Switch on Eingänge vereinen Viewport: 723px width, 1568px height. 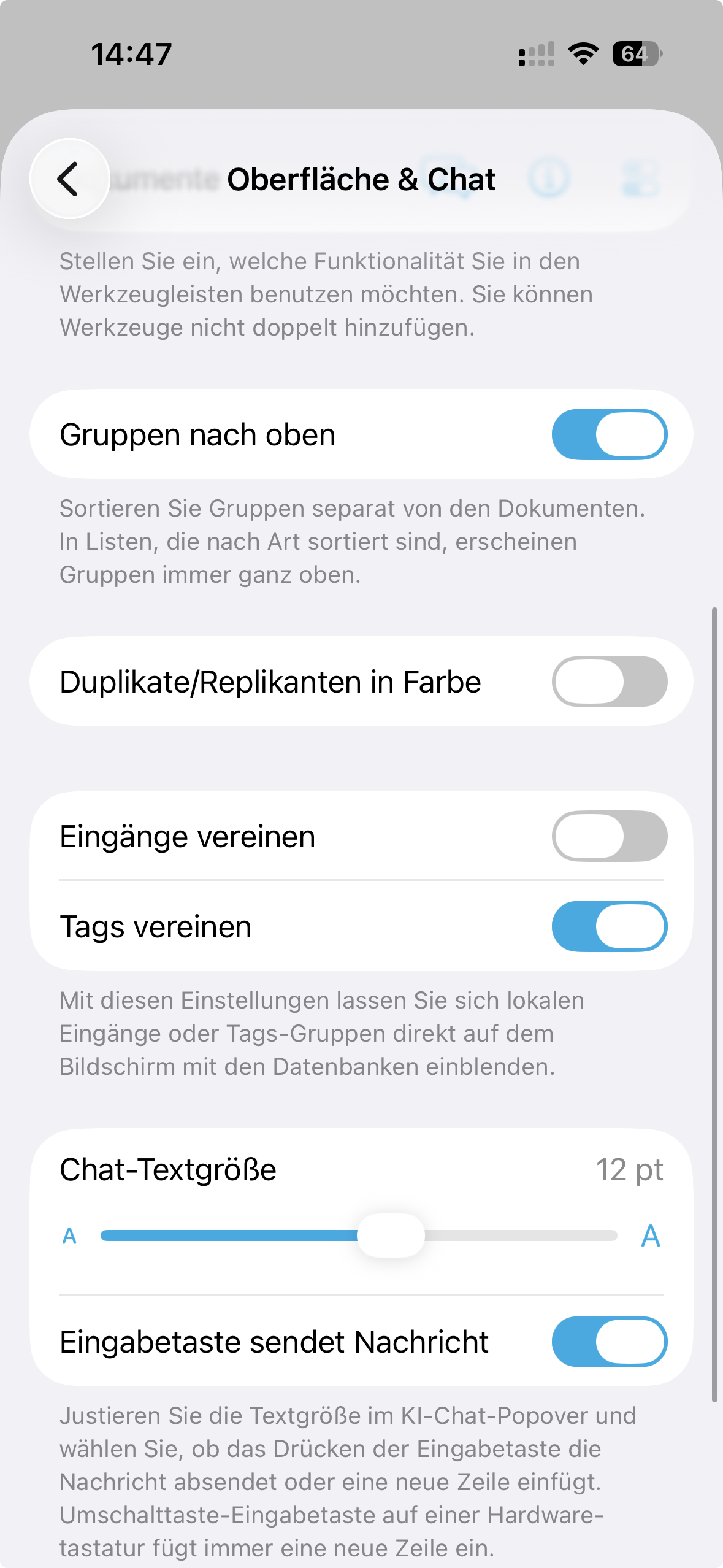[609, 836]
